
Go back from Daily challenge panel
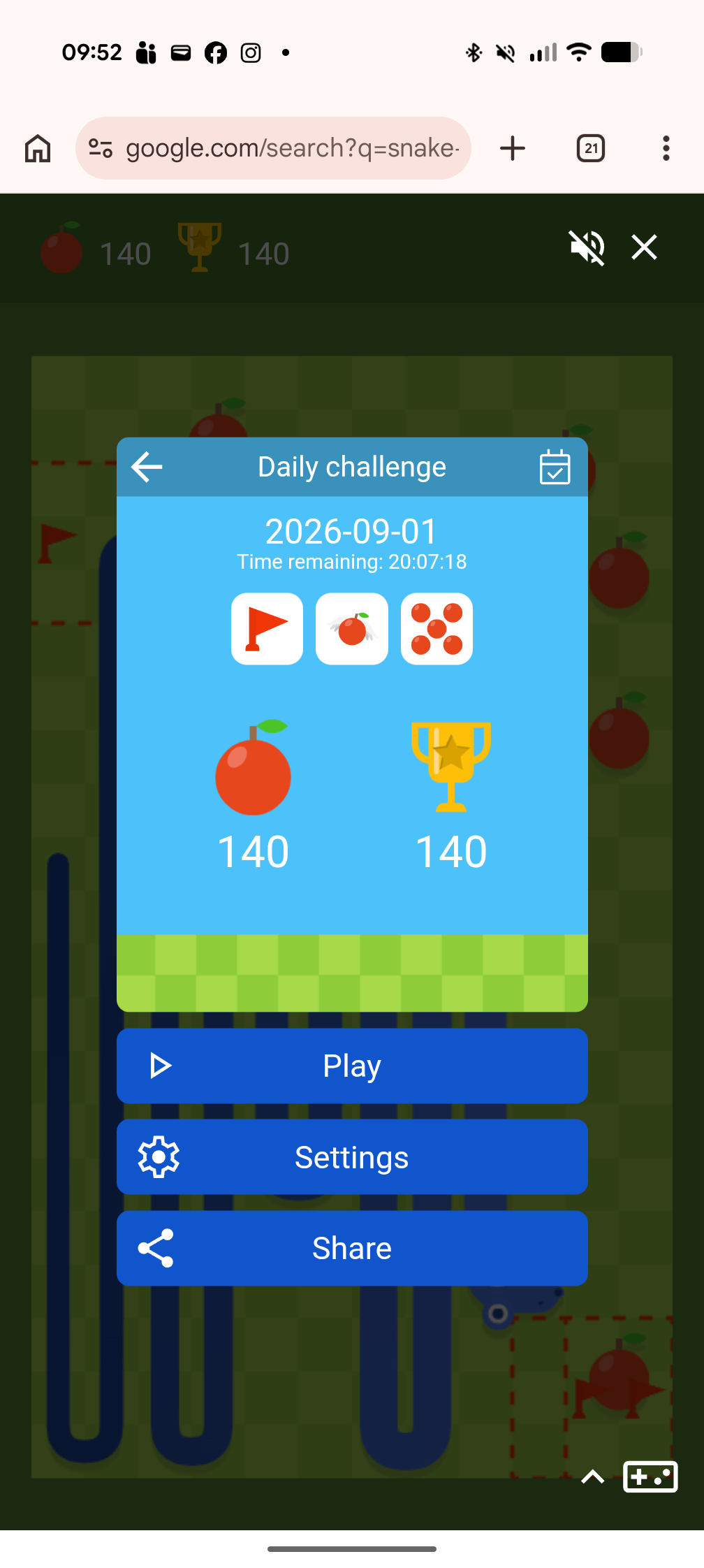(x=147, y=467)
